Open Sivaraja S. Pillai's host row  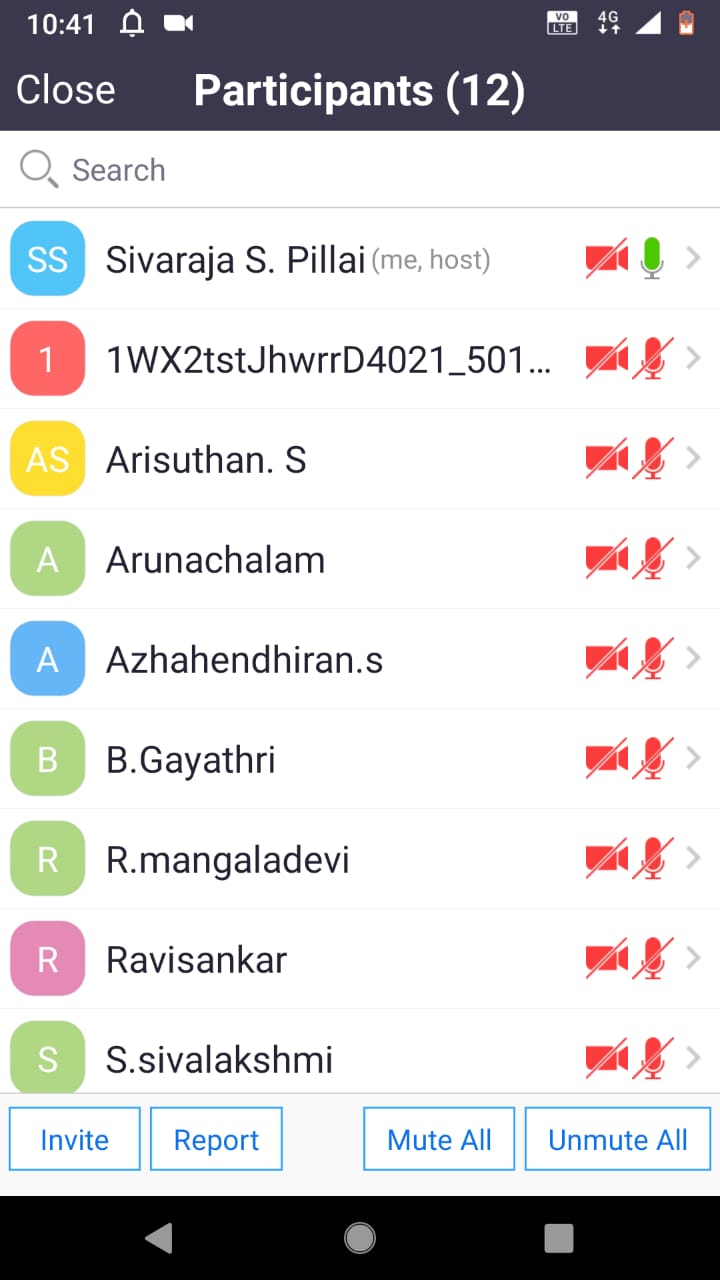[360, 259]
